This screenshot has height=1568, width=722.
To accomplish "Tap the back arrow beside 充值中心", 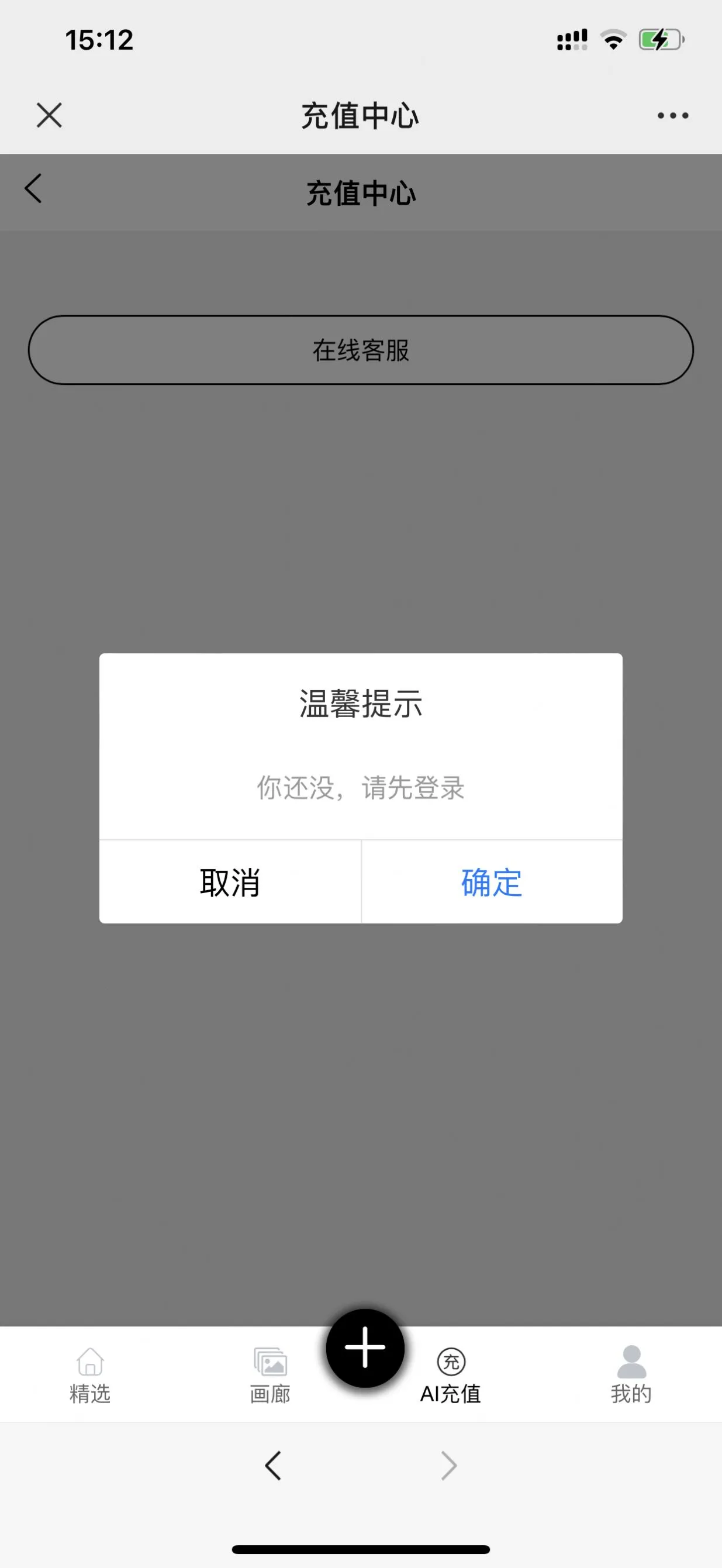I will [33, 191].
